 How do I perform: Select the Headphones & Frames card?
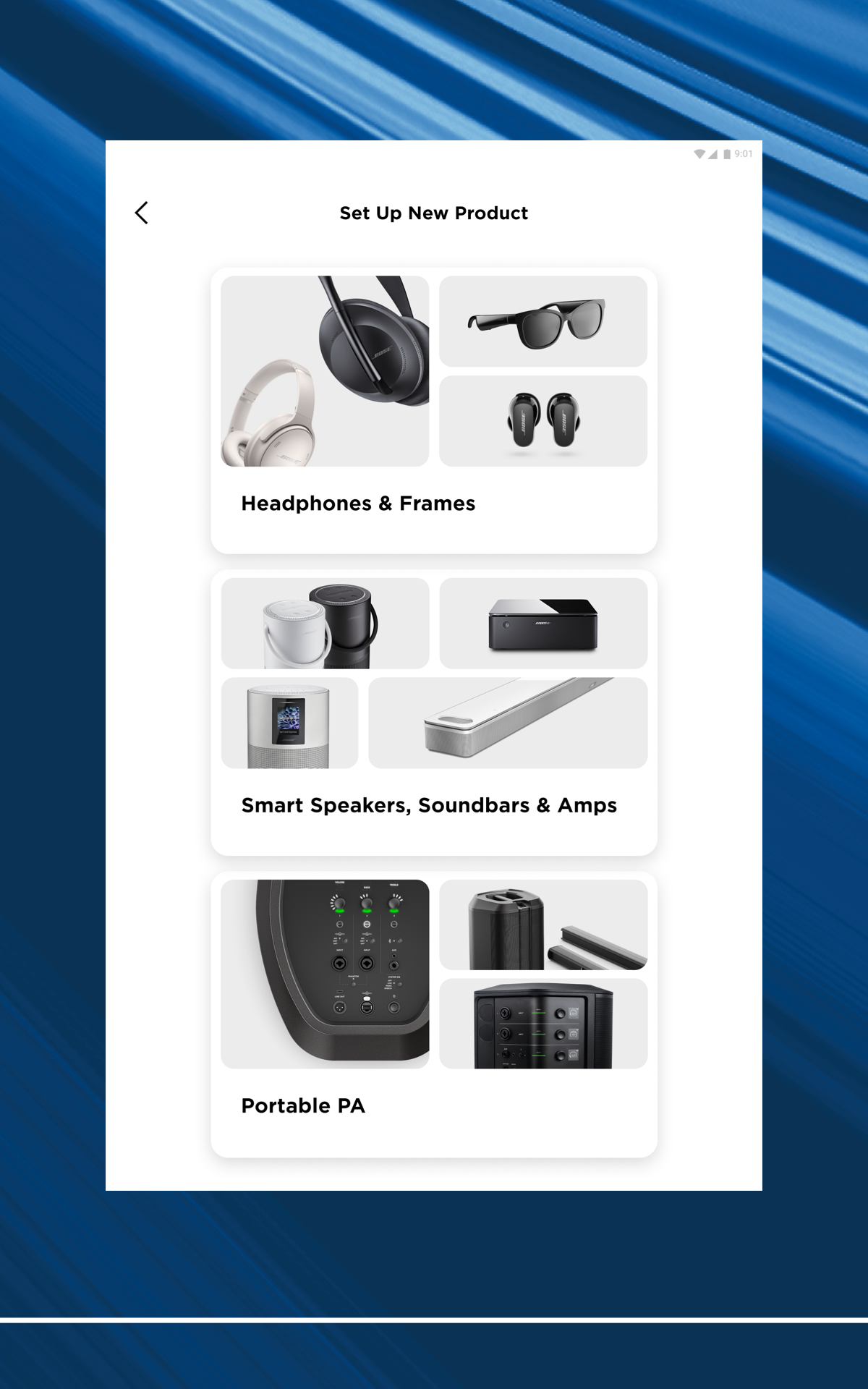coord(433,410)
